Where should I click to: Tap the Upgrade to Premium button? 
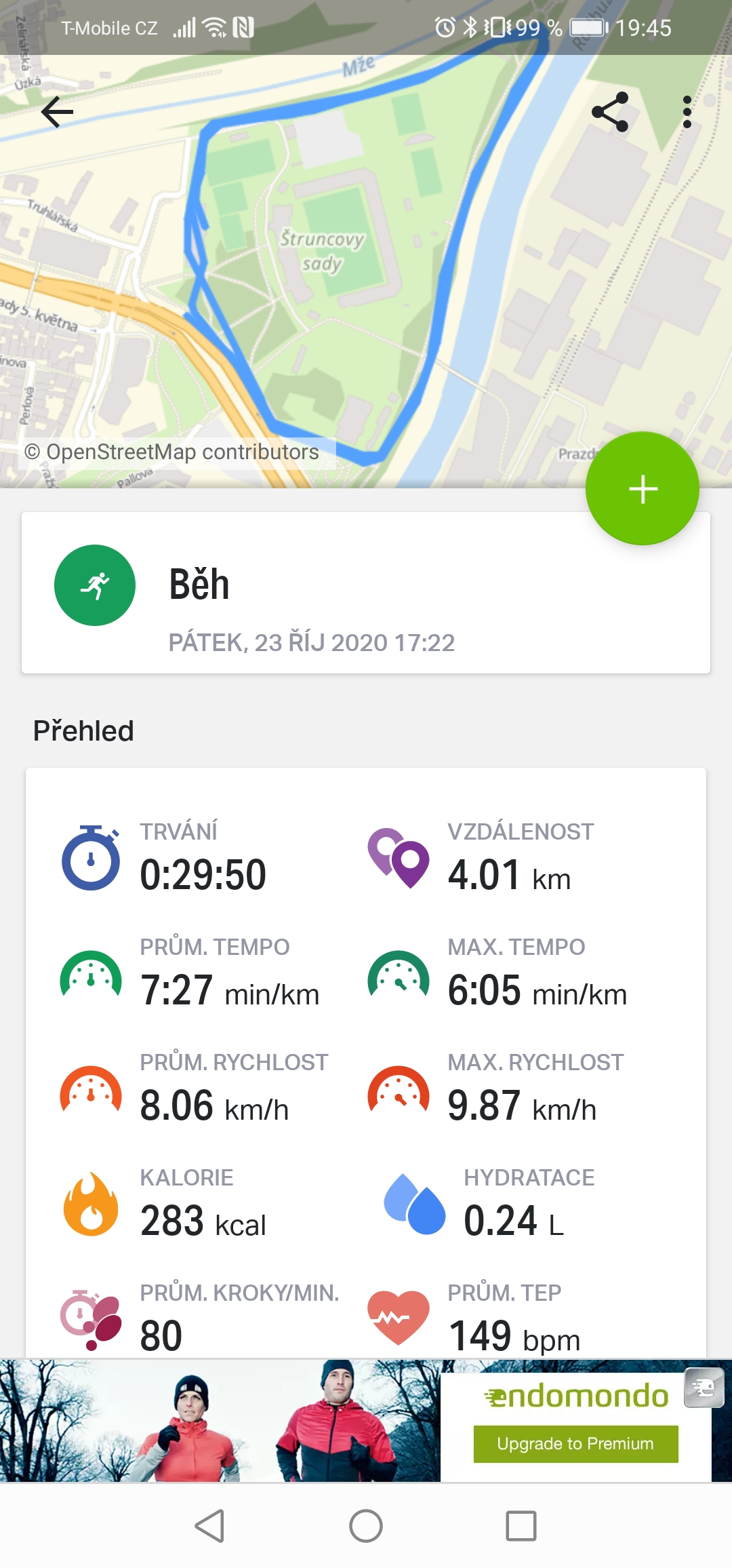coord(575,1443)
